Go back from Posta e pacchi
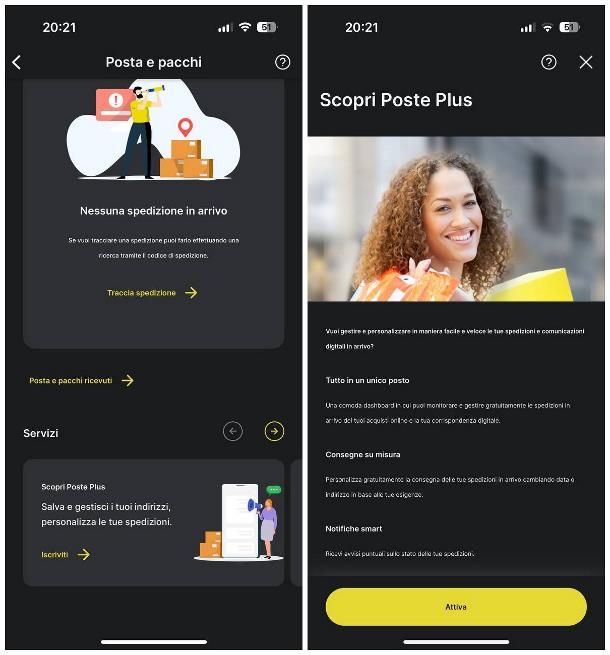Screen dimensions: 610x655 point(16,62)
